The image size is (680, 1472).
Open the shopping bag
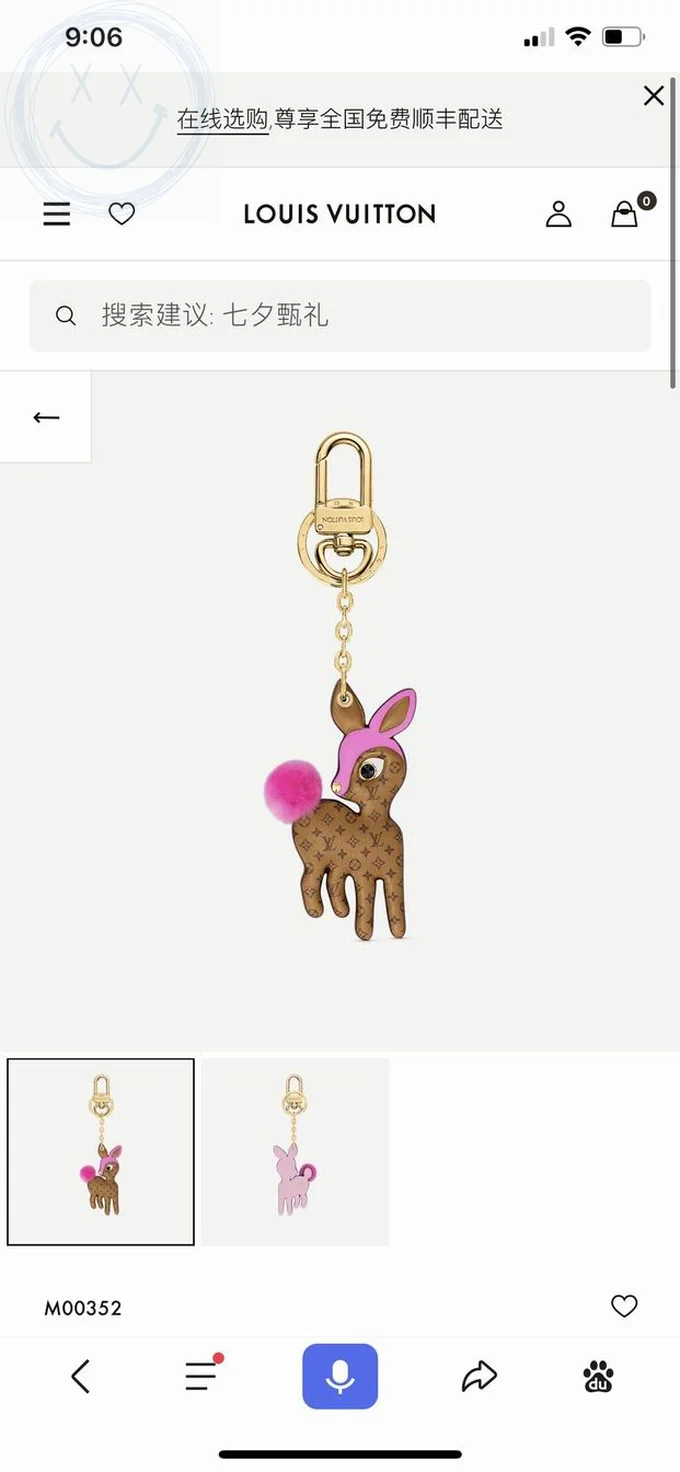coord(626,213)
